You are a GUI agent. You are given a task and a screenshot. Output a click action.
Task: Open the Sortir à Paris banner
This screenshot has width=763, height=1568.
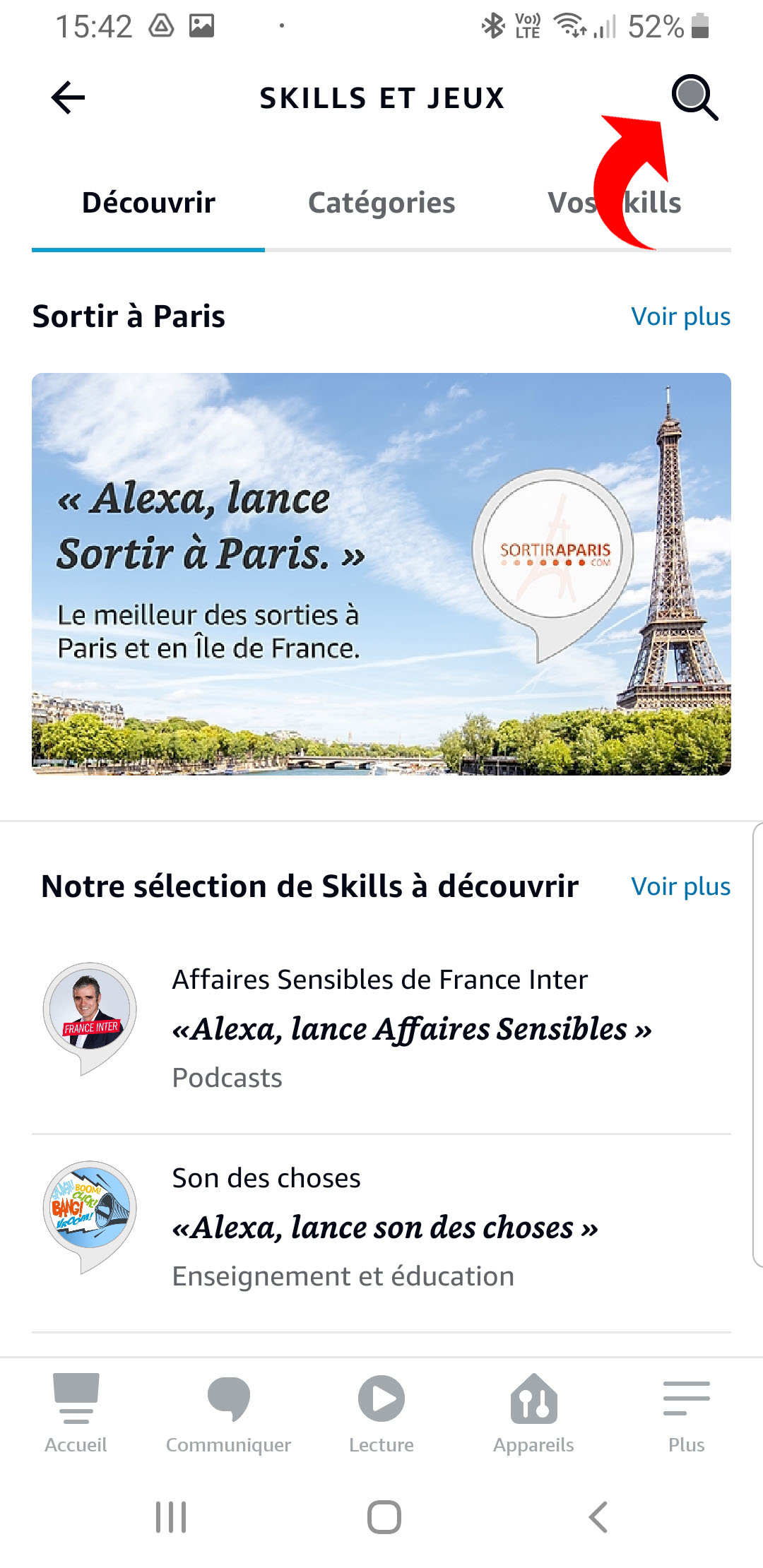click(x=381, y=572)
